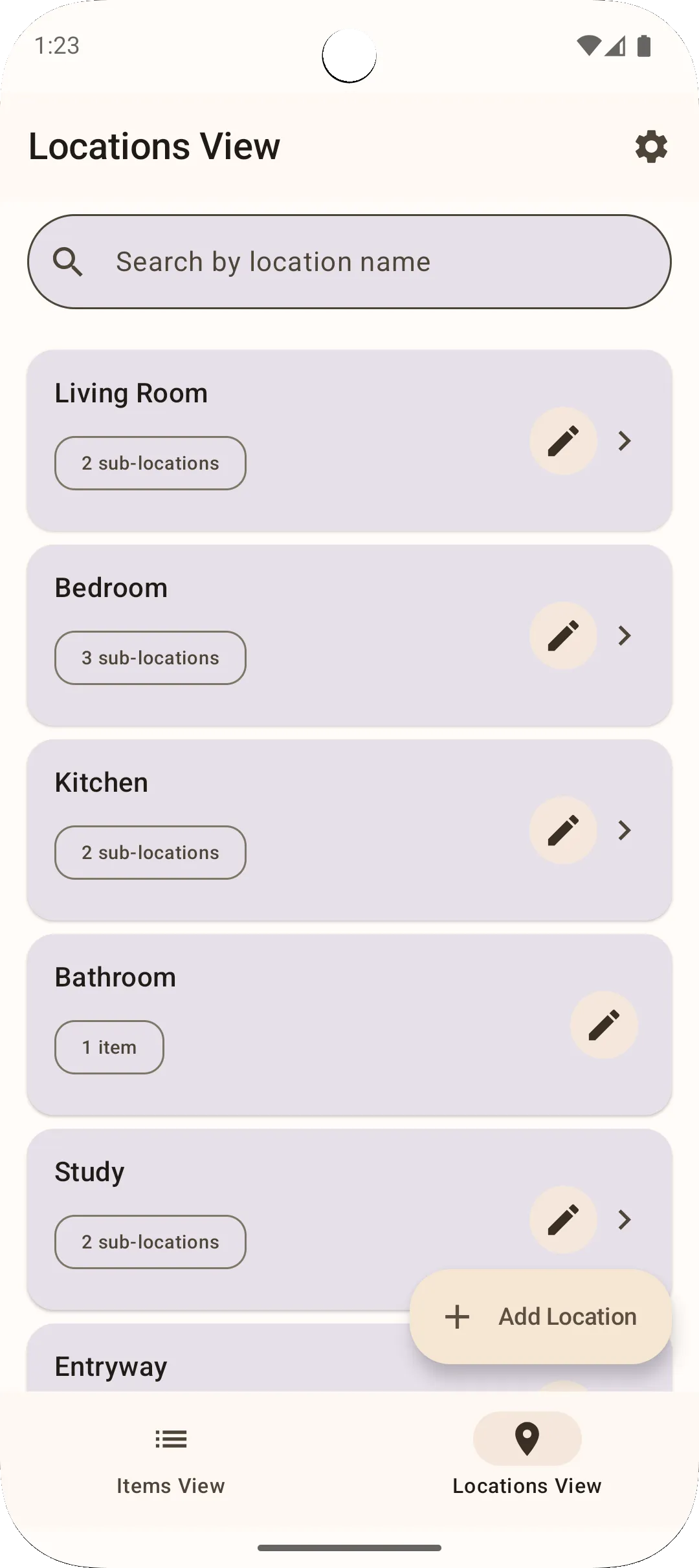
Task: Tap the '1 item' chip on Bathroom card
Action: [109, 1047]
